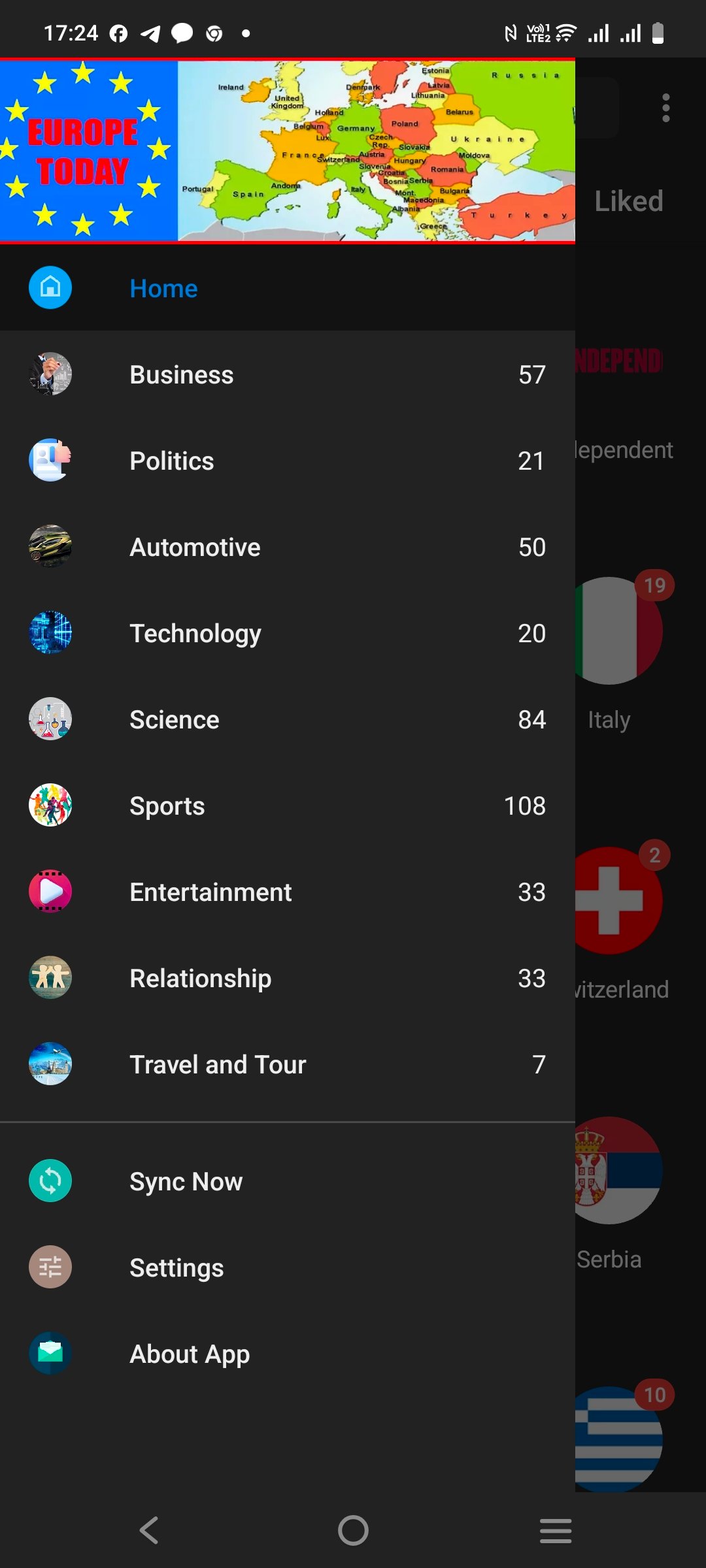This screenshot has height=1568, width=706.
Task: Tap the system back button
Action: (x=149, y=1530)
